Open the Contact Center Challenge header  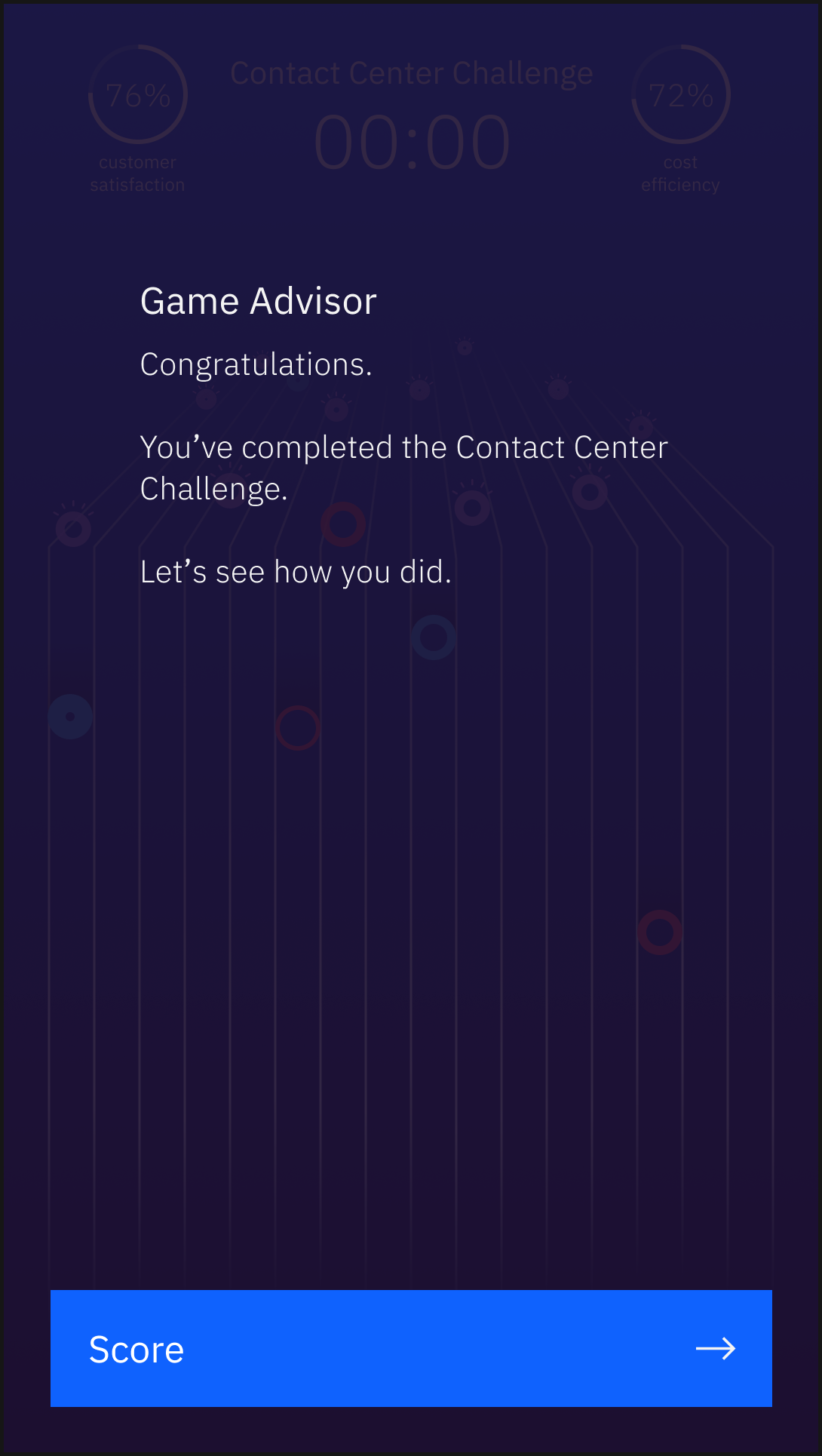(412, 73)
